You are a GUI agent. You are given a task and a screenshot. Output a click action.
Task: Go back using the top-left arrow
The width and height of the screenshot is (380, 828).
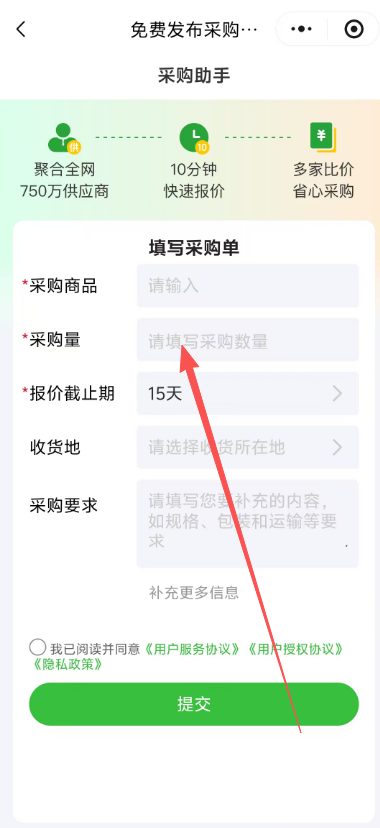tap(21, 30)
